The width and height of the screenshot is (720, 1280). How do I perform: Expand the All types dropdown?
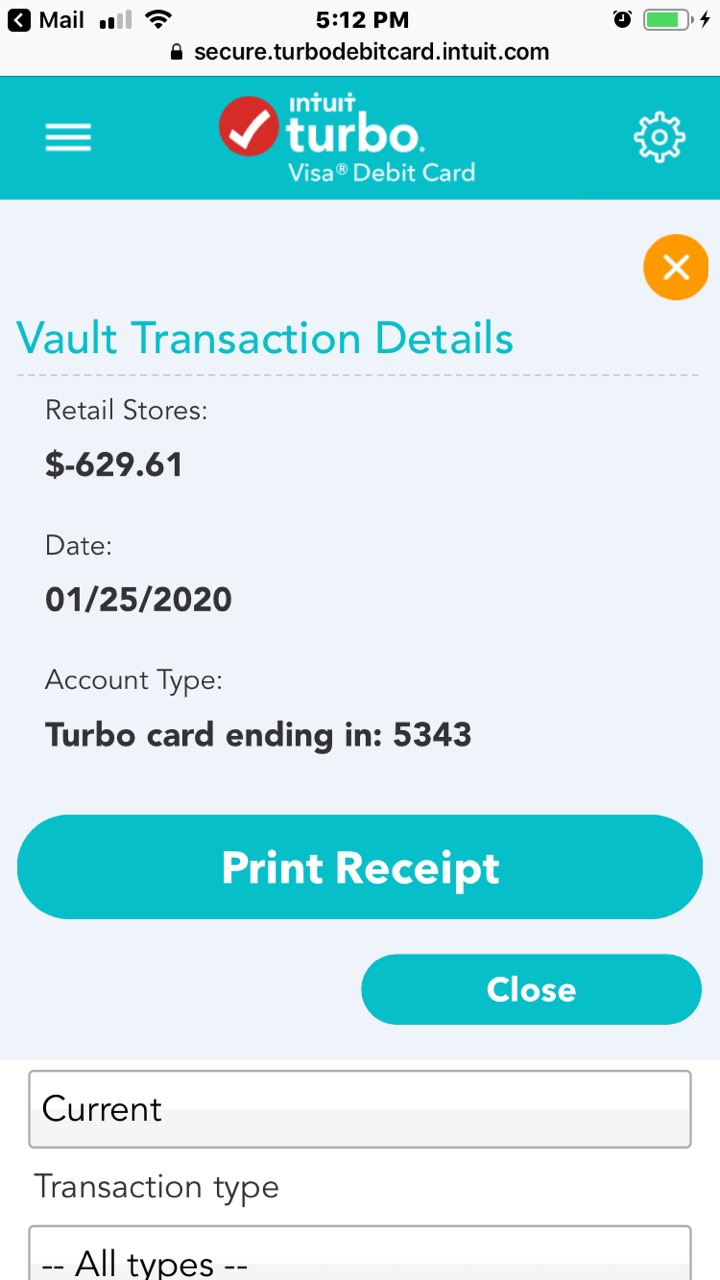click(360, 1254)
